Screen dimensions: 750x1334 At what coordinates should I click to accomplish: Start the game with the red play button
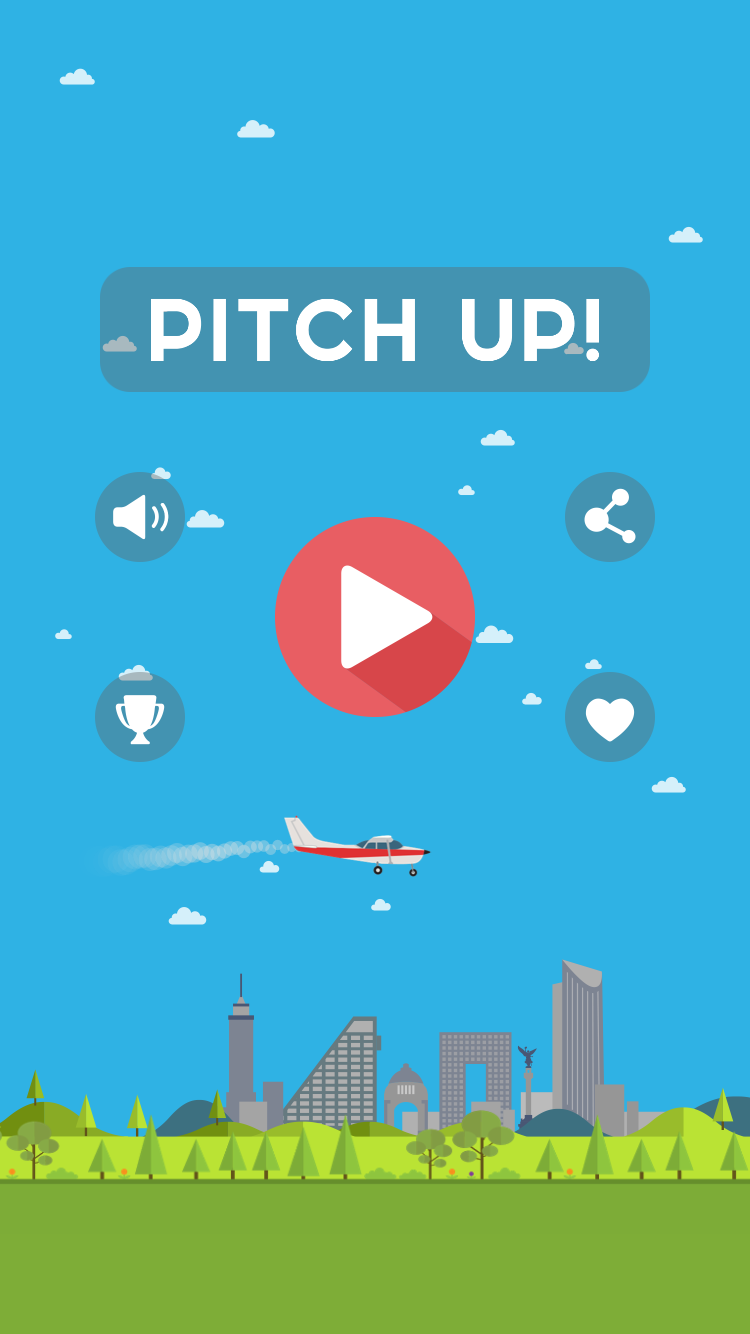pos(375,617)
